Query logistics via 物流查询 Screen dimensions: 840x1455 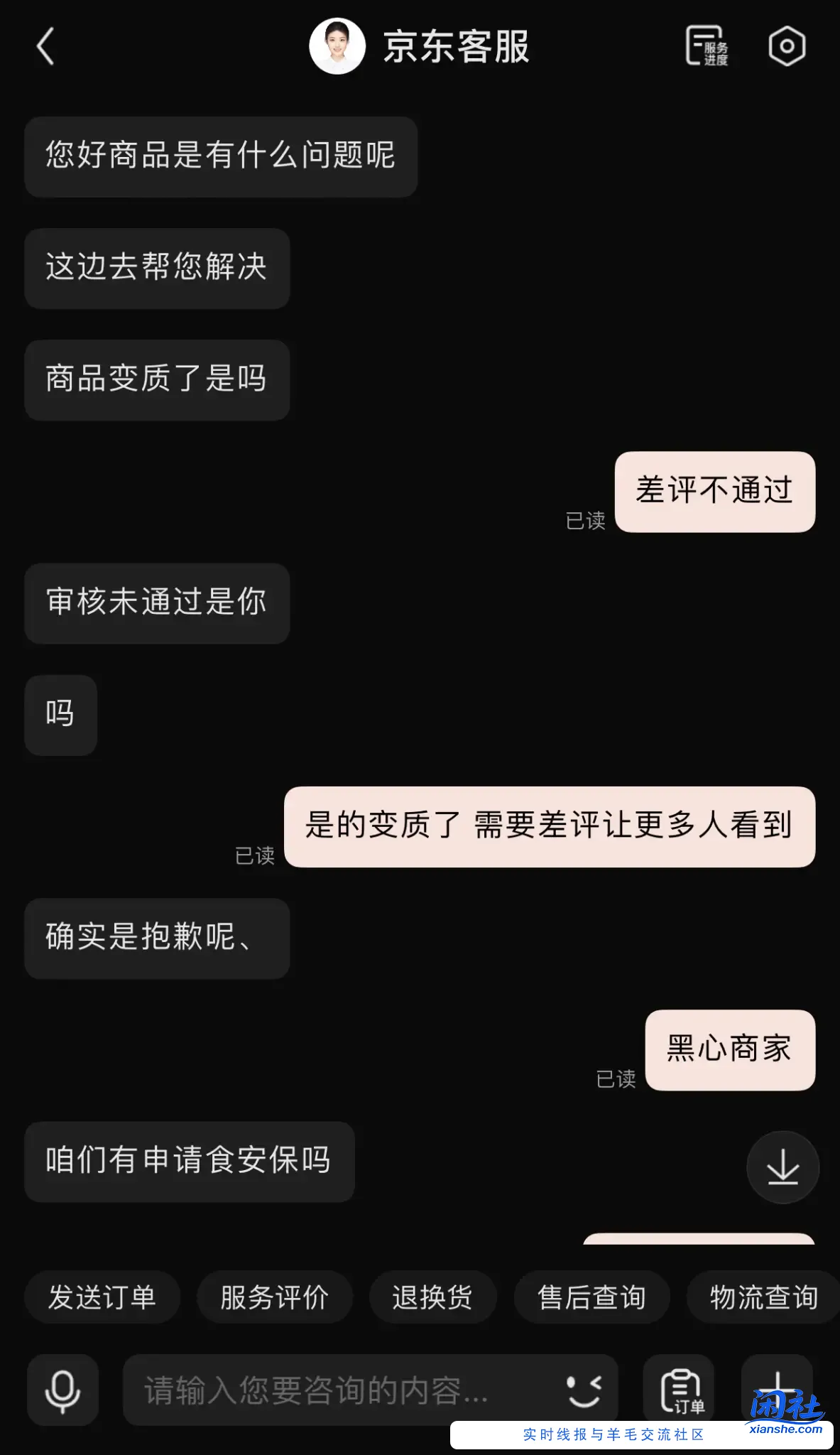pyautogui.click(x=760, y=1297)
